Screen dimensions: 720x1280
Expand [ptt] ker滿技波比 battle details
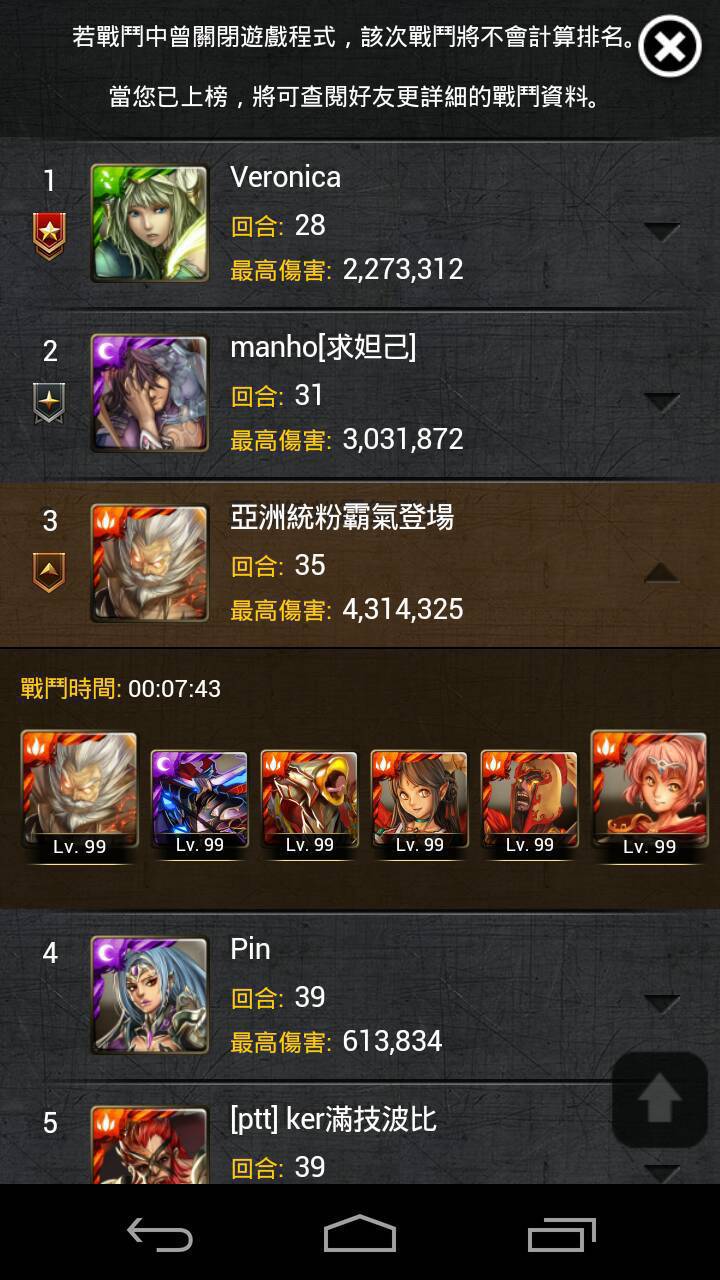pyautogui.click(x=662, y=1172)
